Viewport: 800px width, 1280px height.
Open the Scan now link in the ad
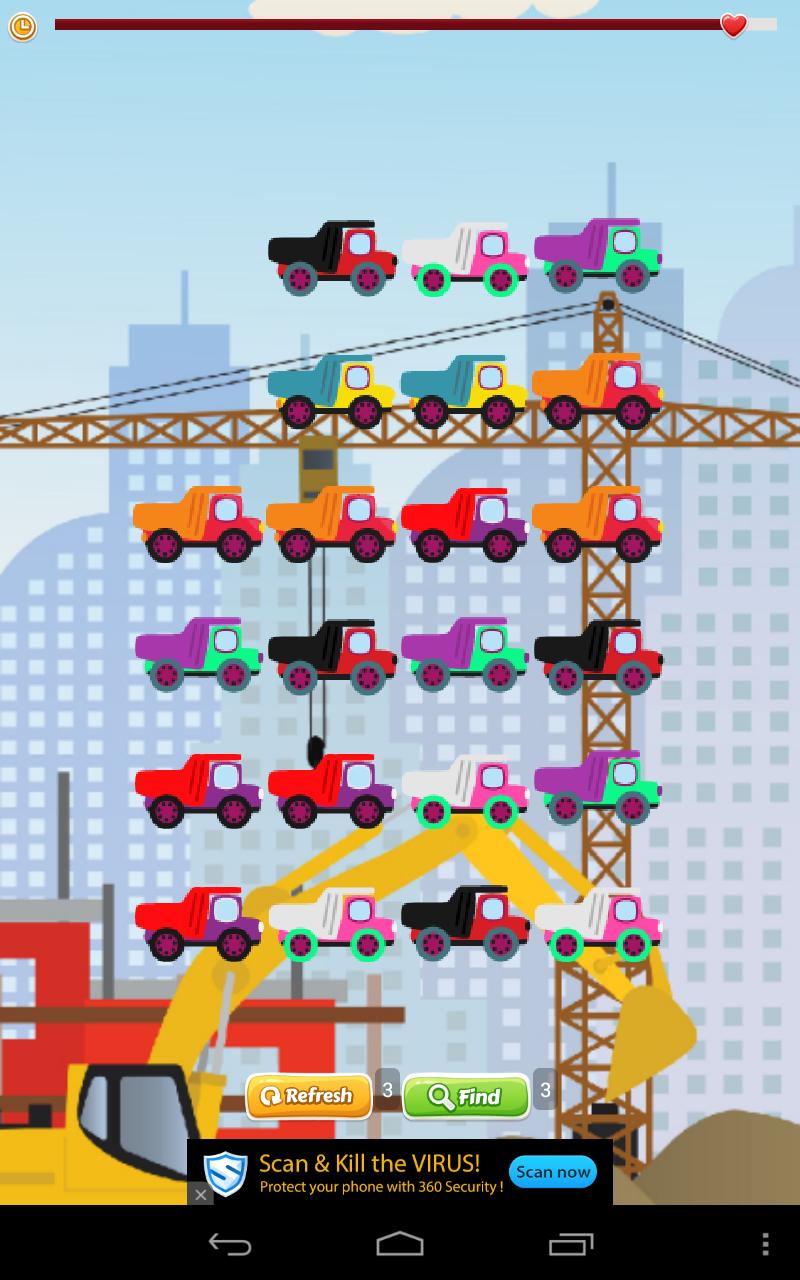(x=552, y=1171)
